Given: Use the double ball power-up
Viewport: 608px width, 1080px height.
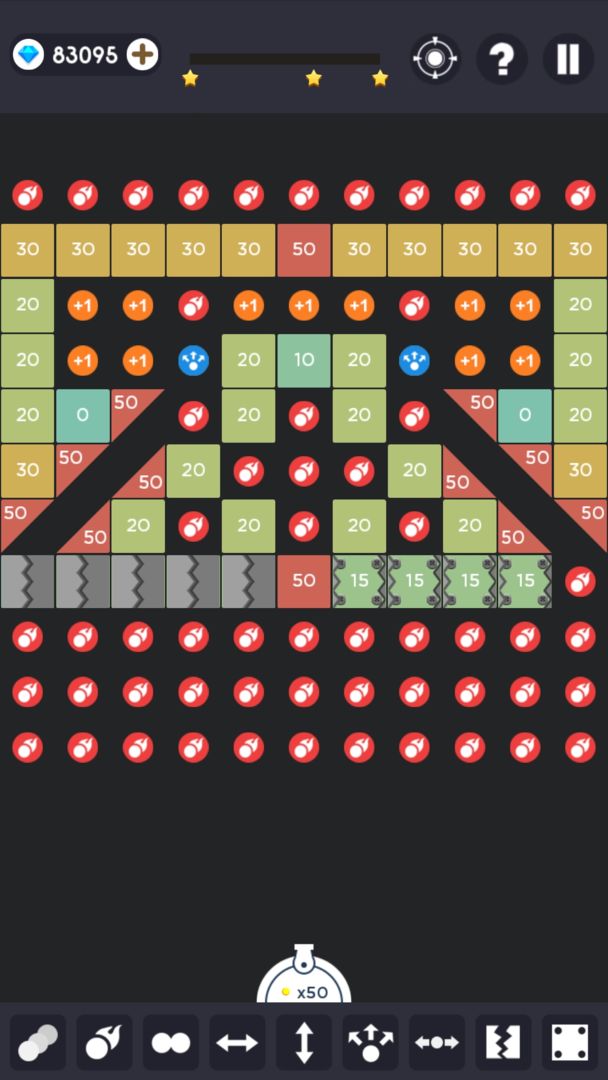Looking at the screenshot, I should click(171, 1043).
